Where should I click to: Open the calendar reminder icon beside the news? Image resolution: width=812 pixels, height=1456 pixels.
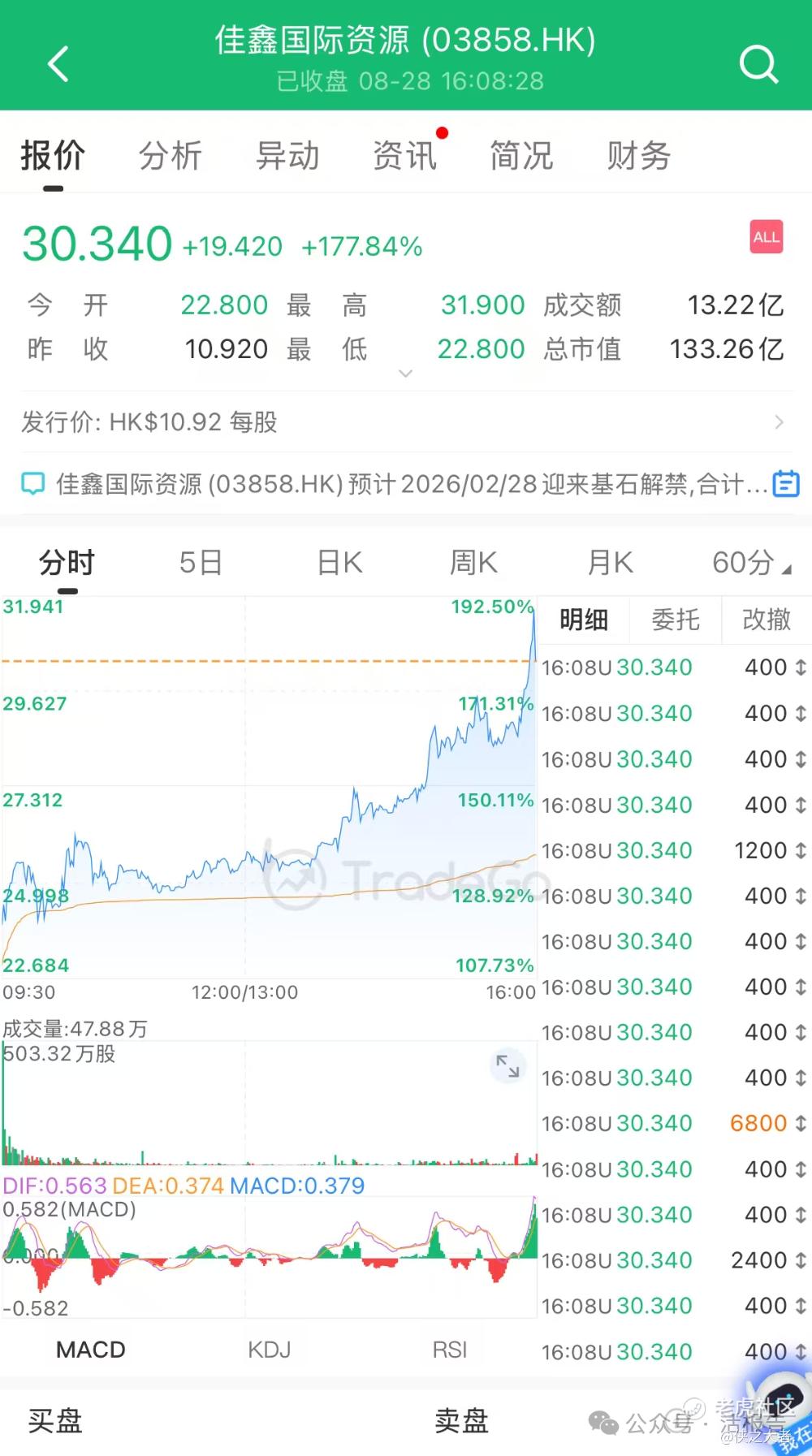point(786,483)
